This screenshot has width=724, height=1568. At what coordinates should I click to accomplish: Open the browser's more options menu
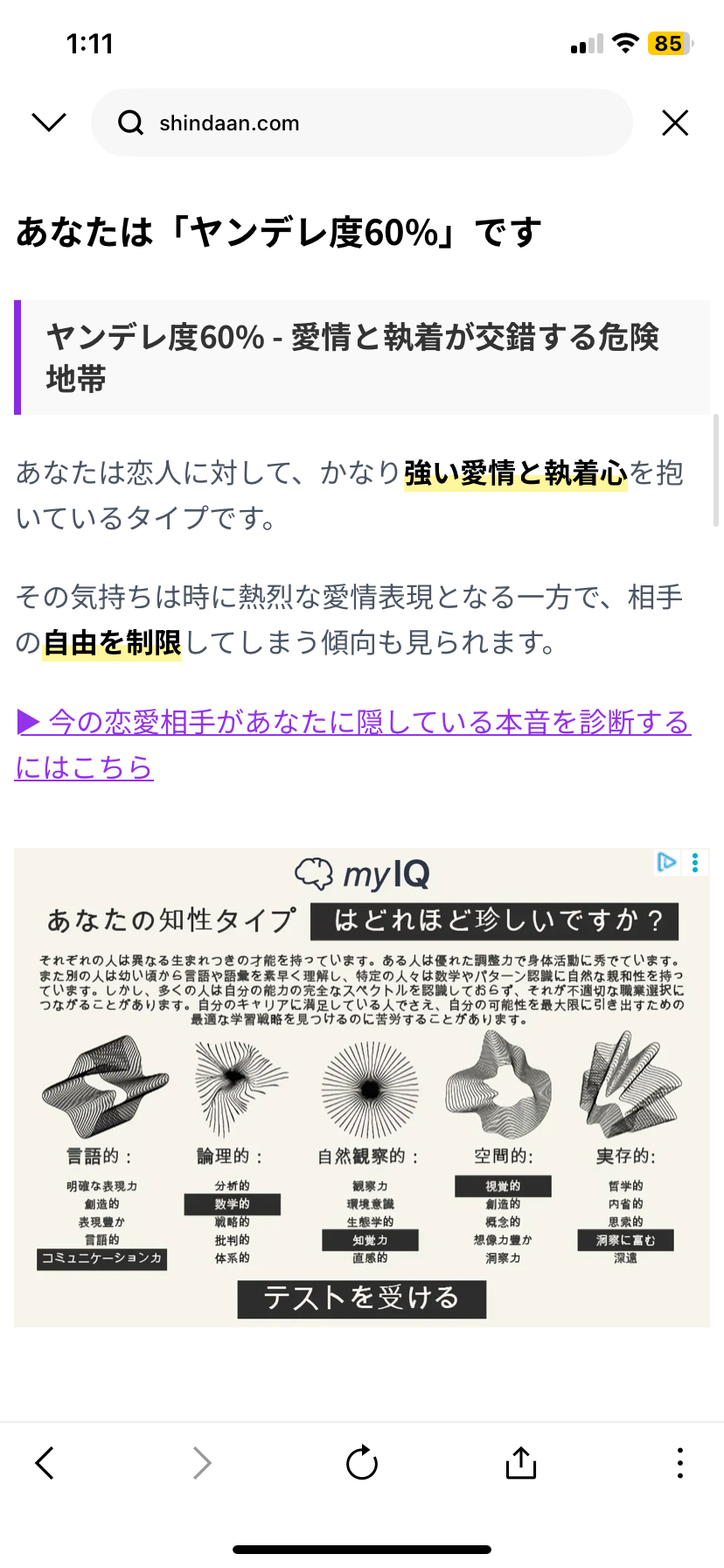(x=679, y=1462)
